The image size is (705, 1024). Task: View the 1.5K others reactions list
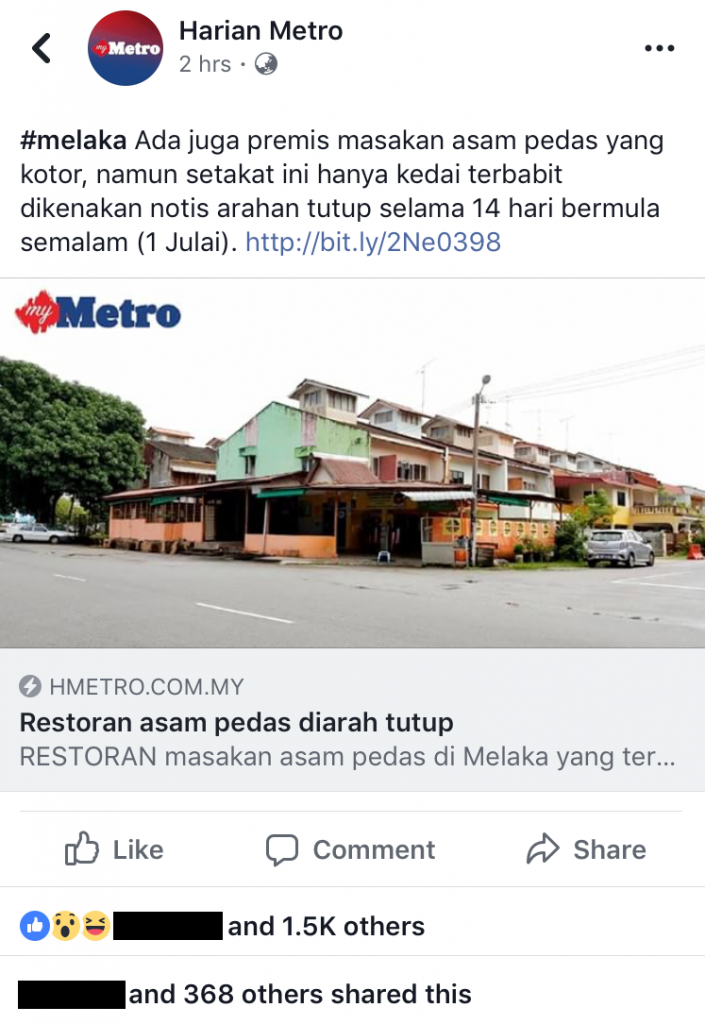(x=325, y=927)
